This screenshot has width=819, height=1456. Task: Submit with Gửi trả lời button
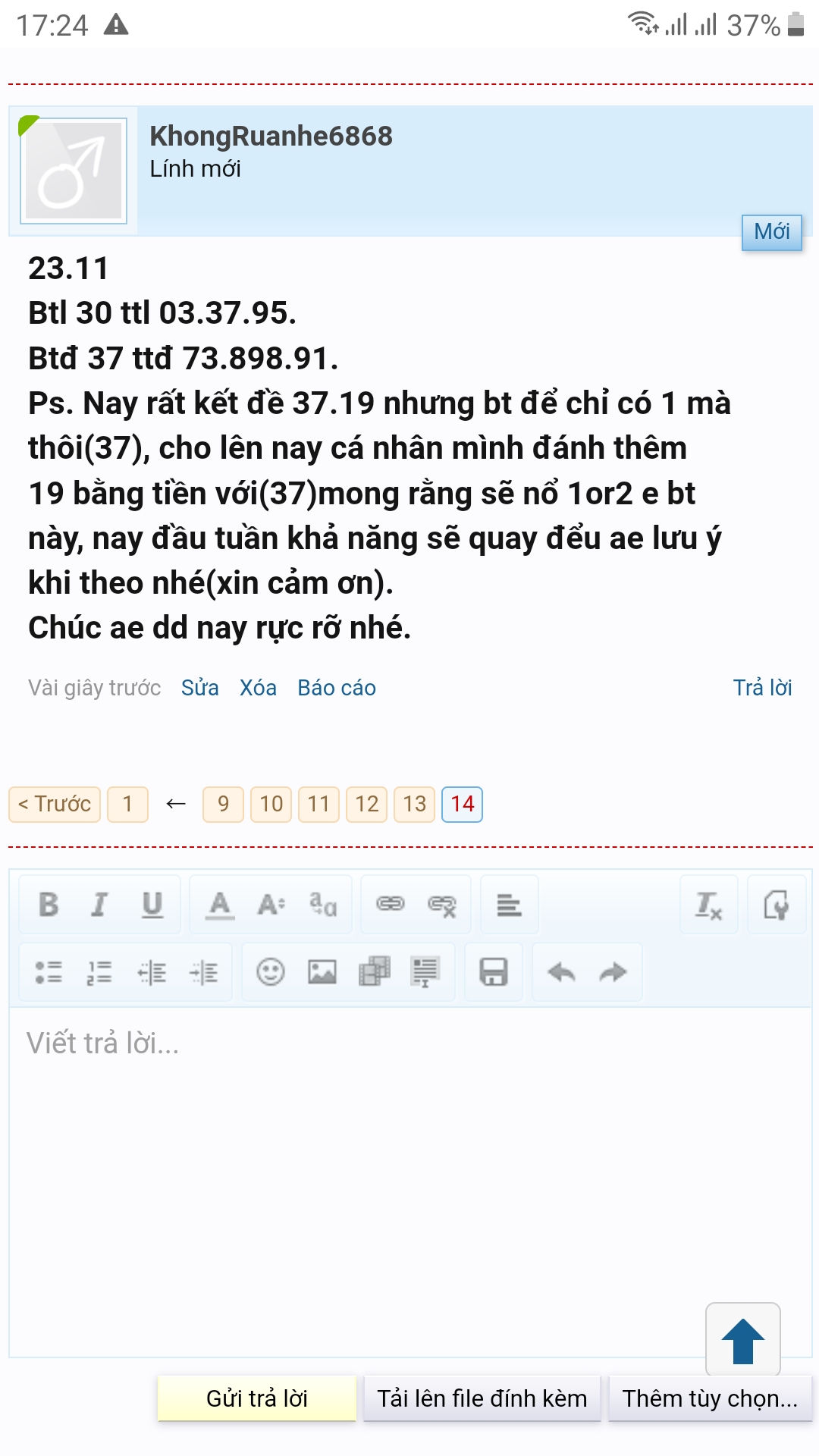tap(257, 1398)
